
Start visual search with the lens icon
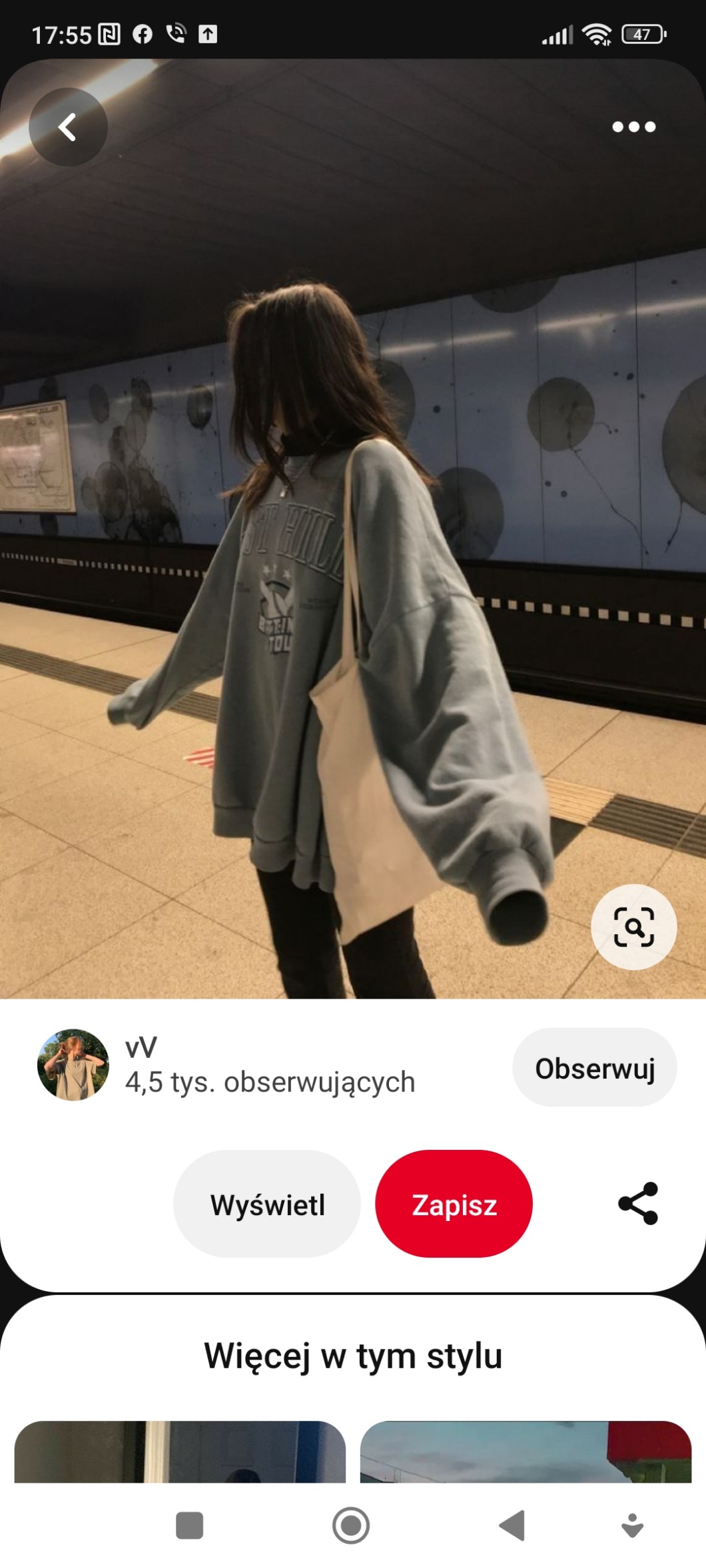(633, 926)
